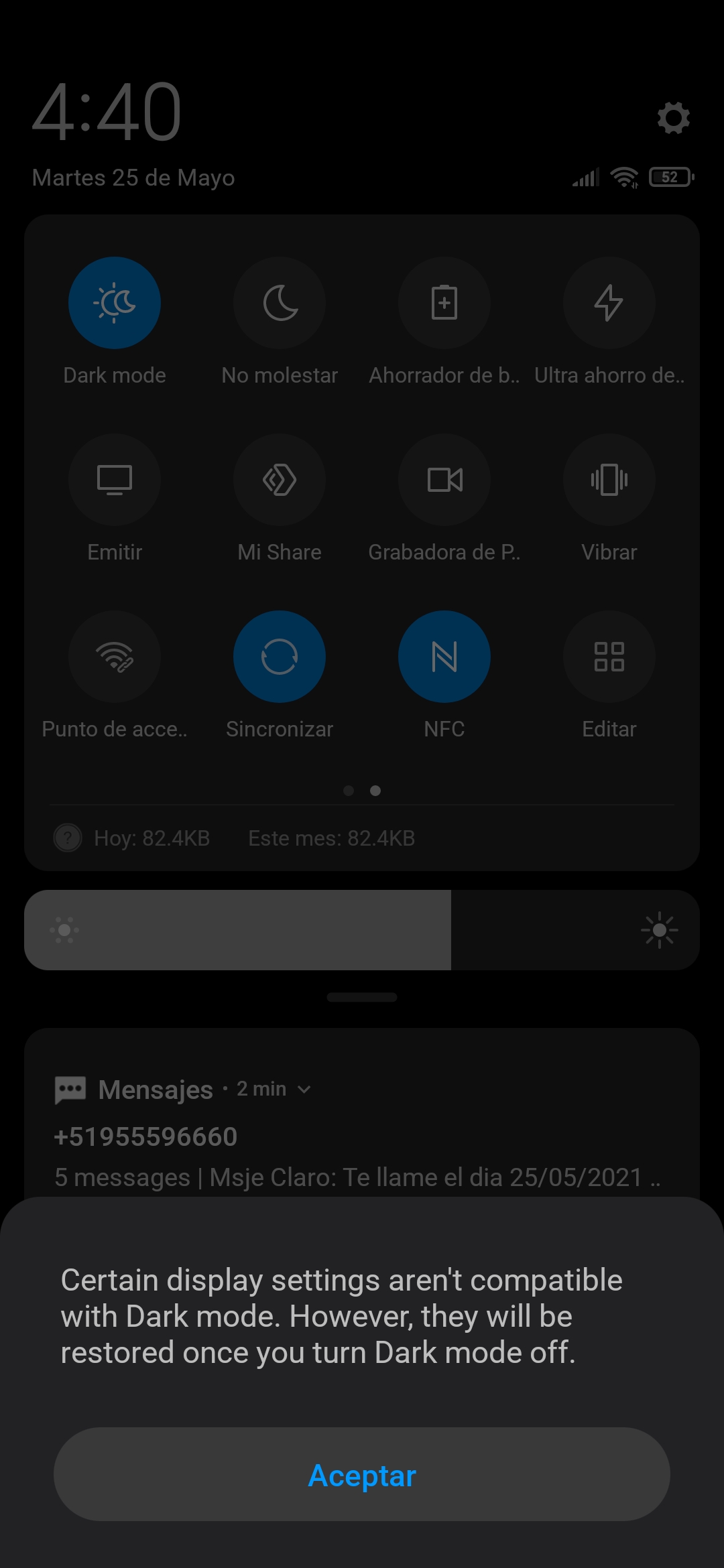Disable Sincronizar
Viewport: 724px width, 1568px height.
[280, 657]
